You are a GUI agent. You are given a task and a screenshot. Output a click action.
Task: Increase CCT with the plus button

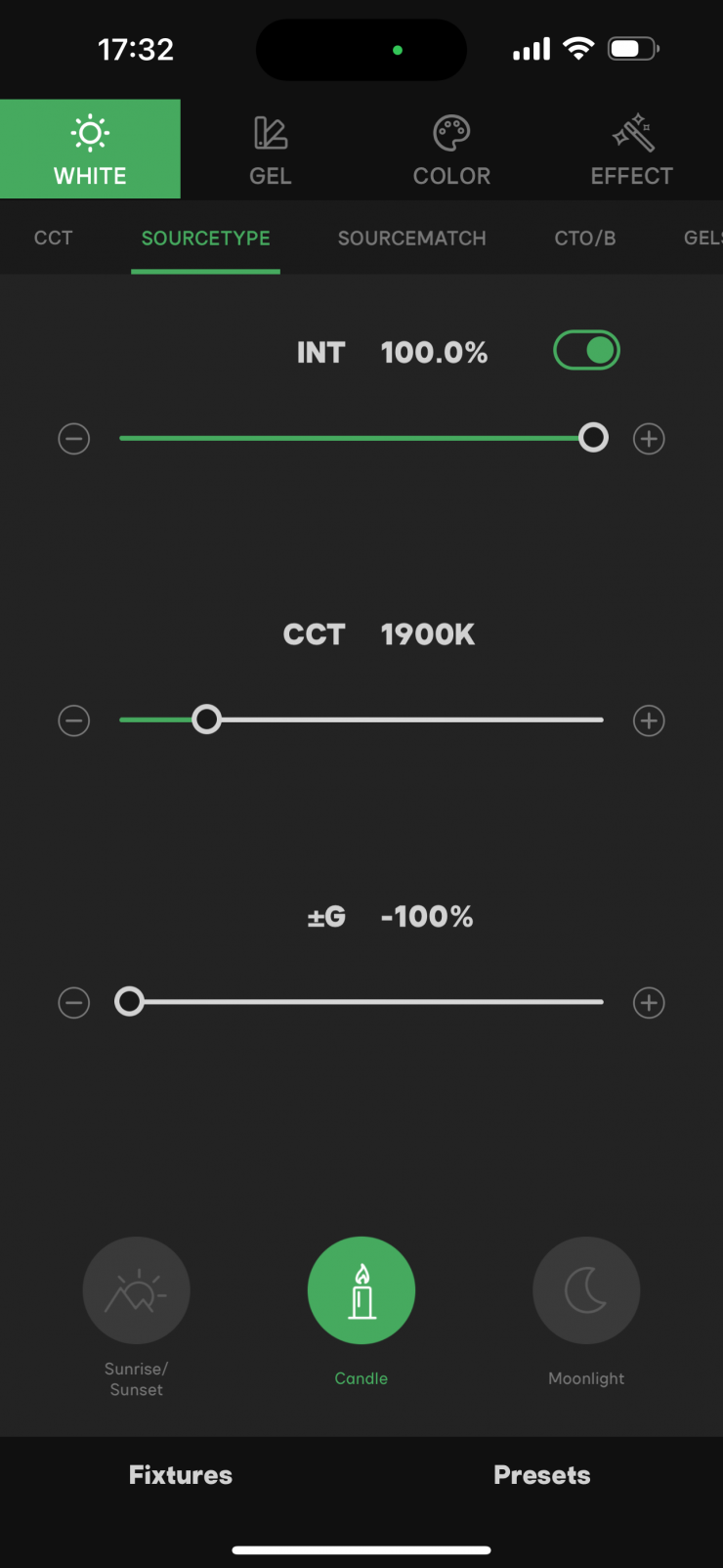[x=649, y=720]
